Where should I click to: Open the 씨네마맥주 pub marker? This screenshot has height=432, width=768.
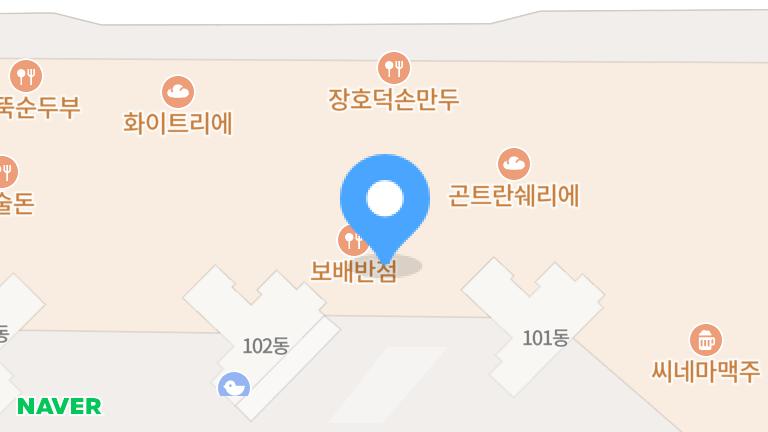[706, 340]
